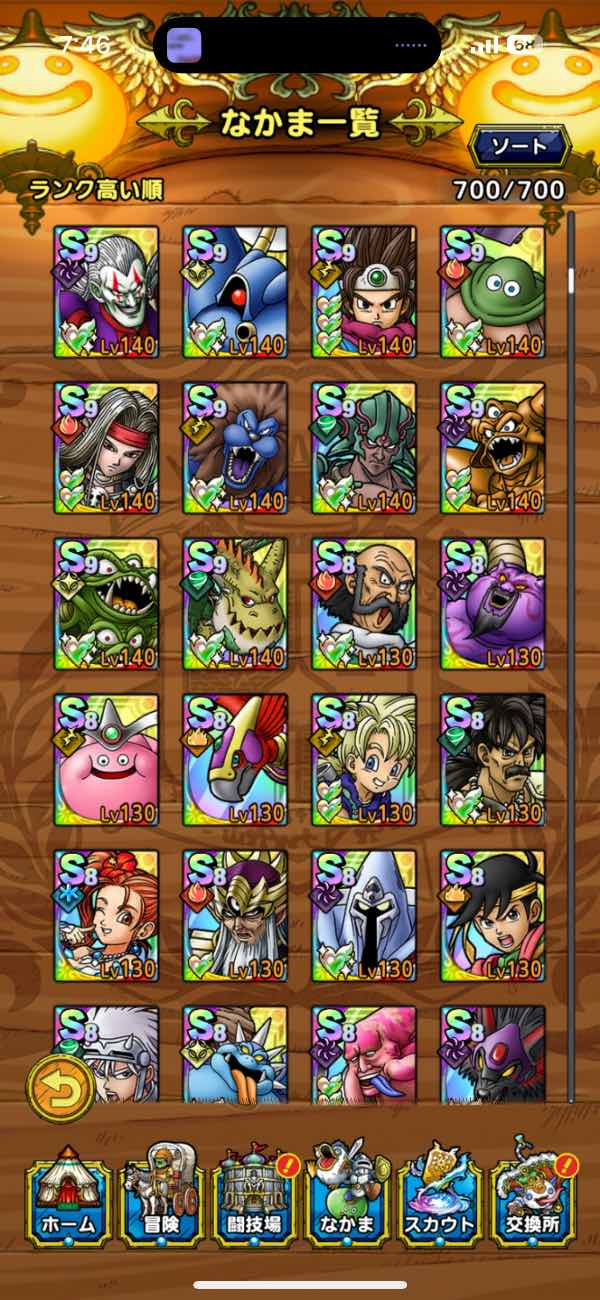Select the bald bearded old man S8 card

coord(364,604)
